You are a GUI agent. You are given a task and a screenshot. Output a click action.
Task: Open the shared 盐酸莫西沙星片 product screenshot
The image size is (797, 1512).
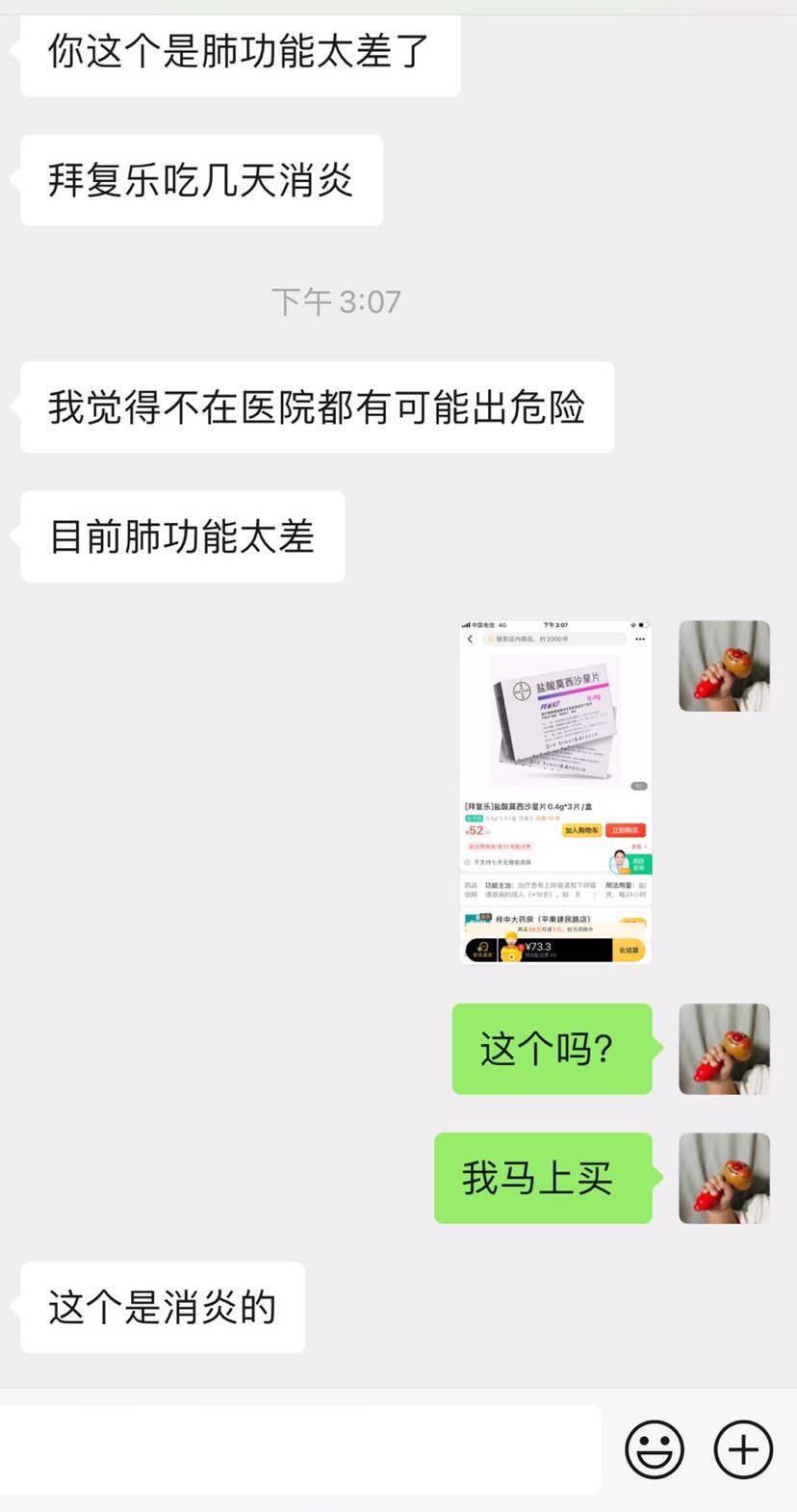click(x=555, y=792)
